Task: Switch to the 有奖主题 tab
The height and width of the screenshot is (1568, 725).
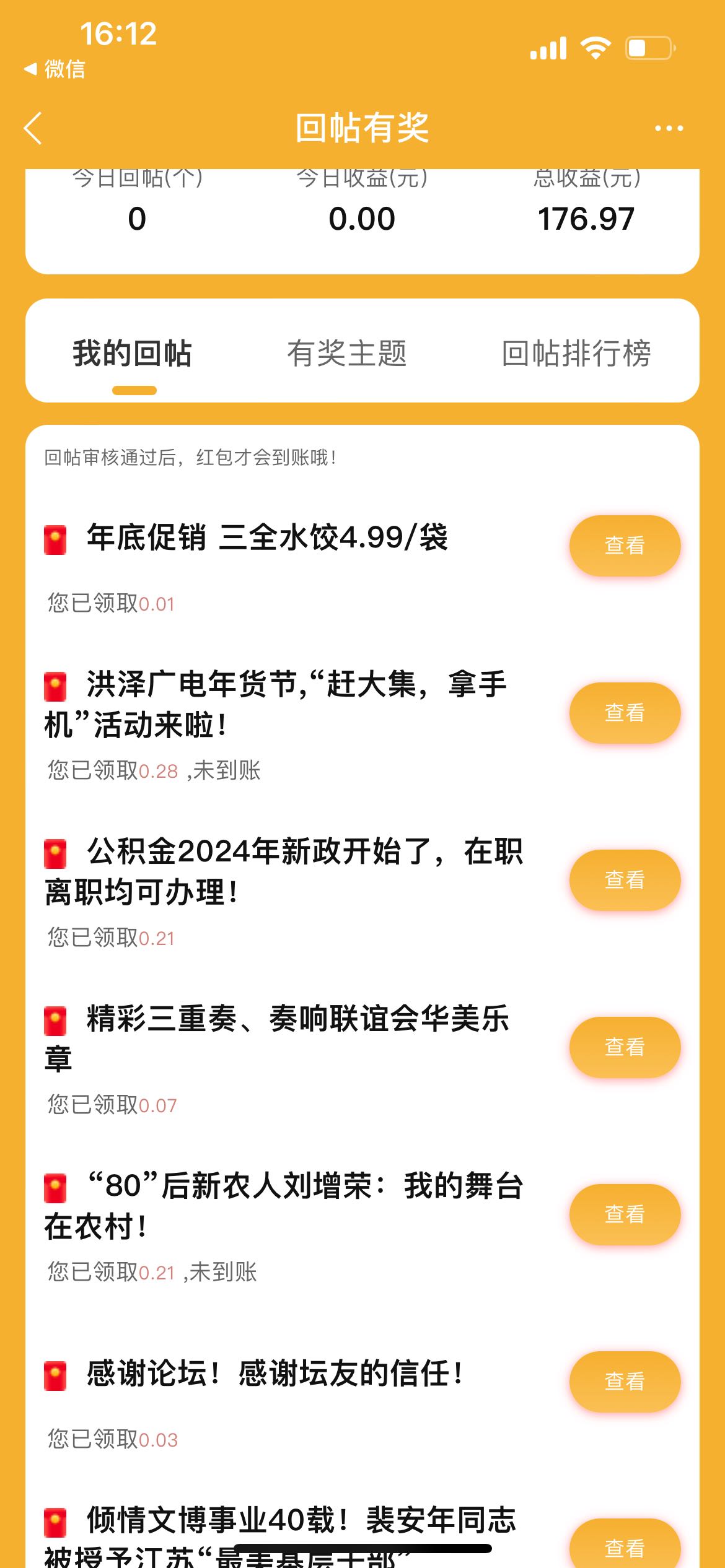Action: click(x=347, y=354)
